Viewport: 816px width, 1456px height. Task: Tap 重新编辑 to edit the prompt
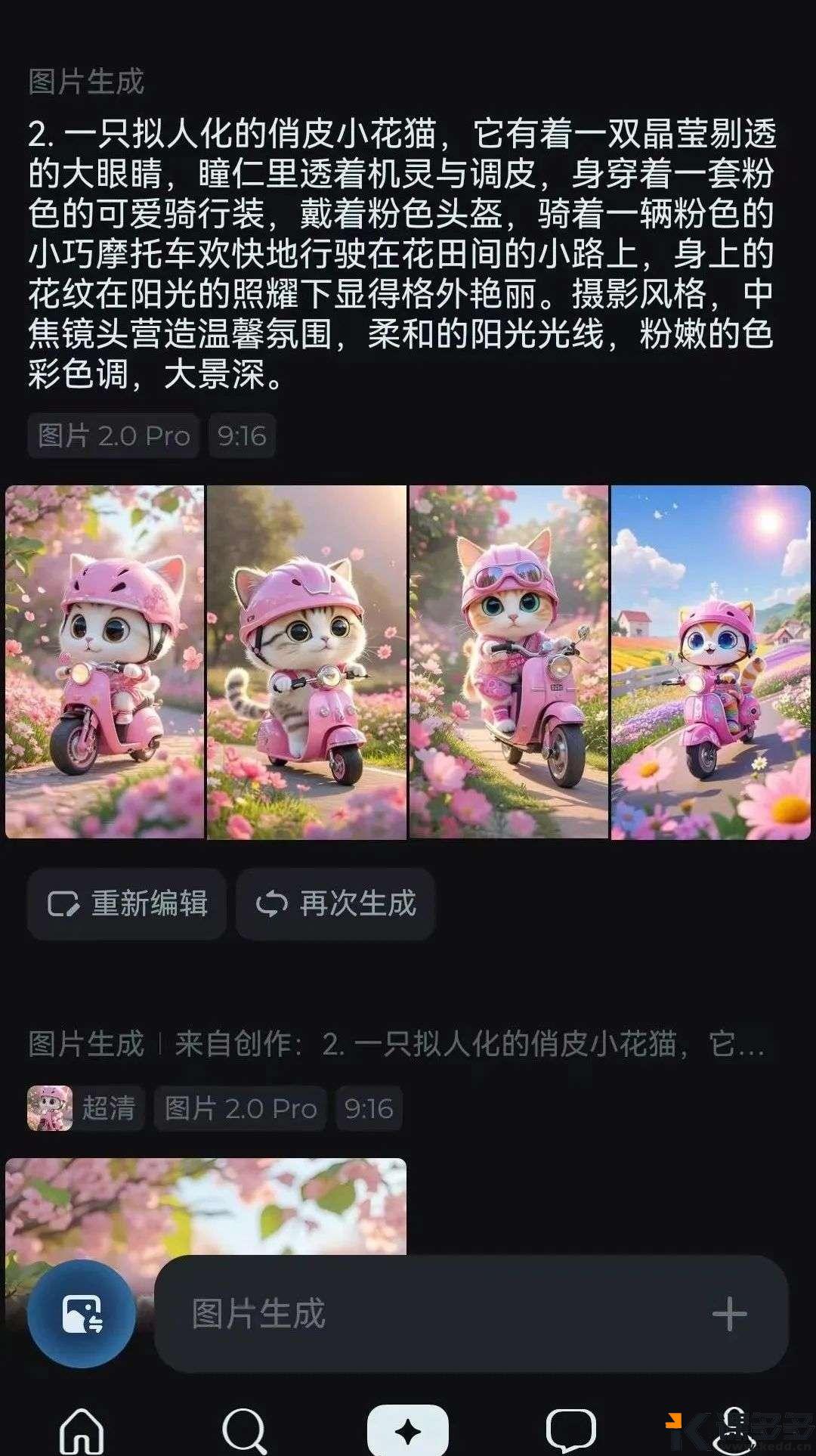tap(127, 903)
